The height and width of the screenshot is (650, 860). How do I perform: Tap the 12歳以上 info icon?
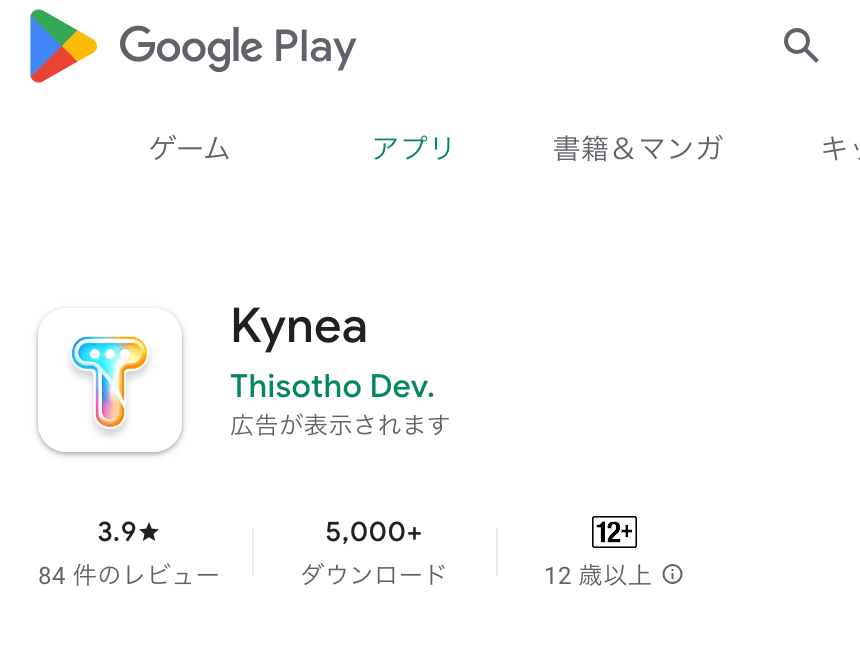(674, 575)
